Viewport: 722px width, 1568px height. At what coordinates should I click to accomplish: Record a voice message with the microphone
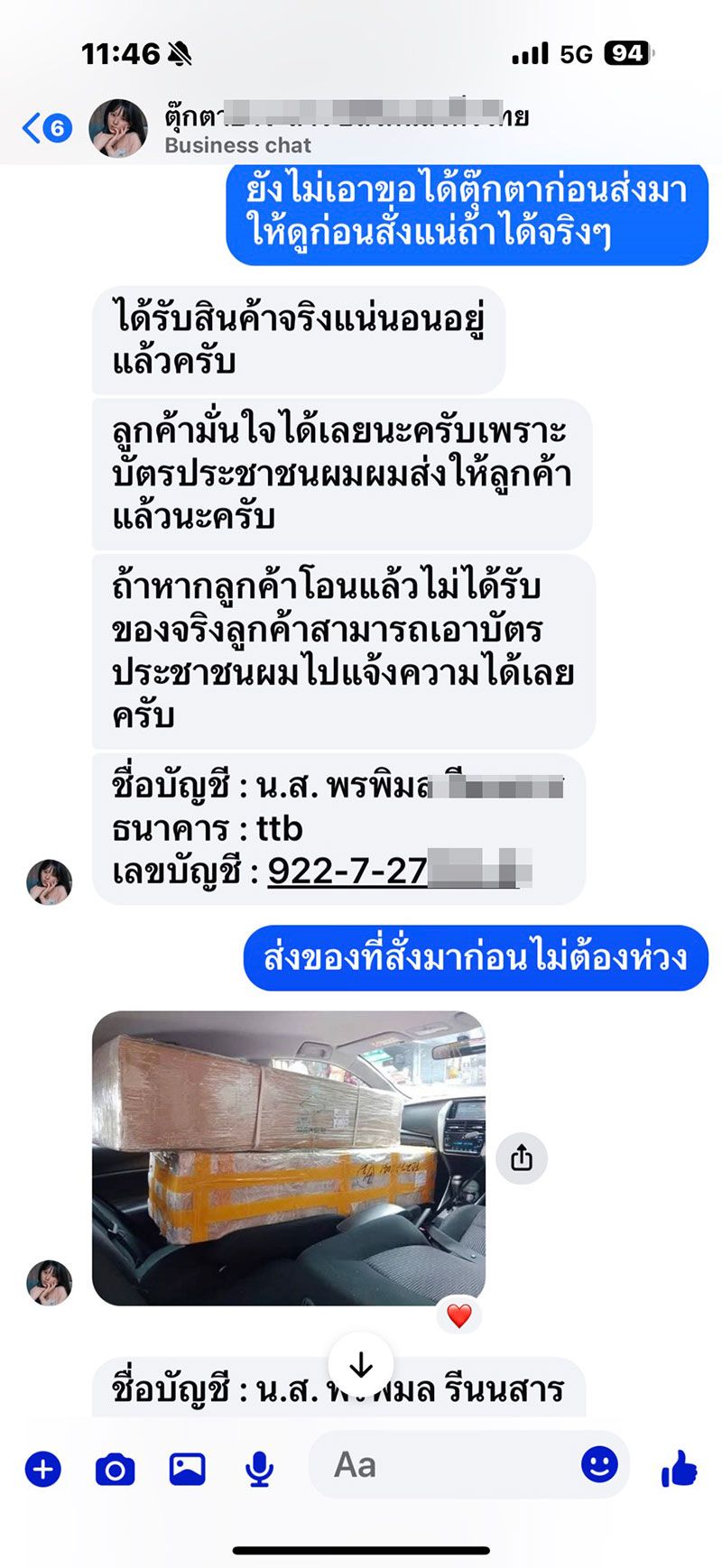(260, 1469)
